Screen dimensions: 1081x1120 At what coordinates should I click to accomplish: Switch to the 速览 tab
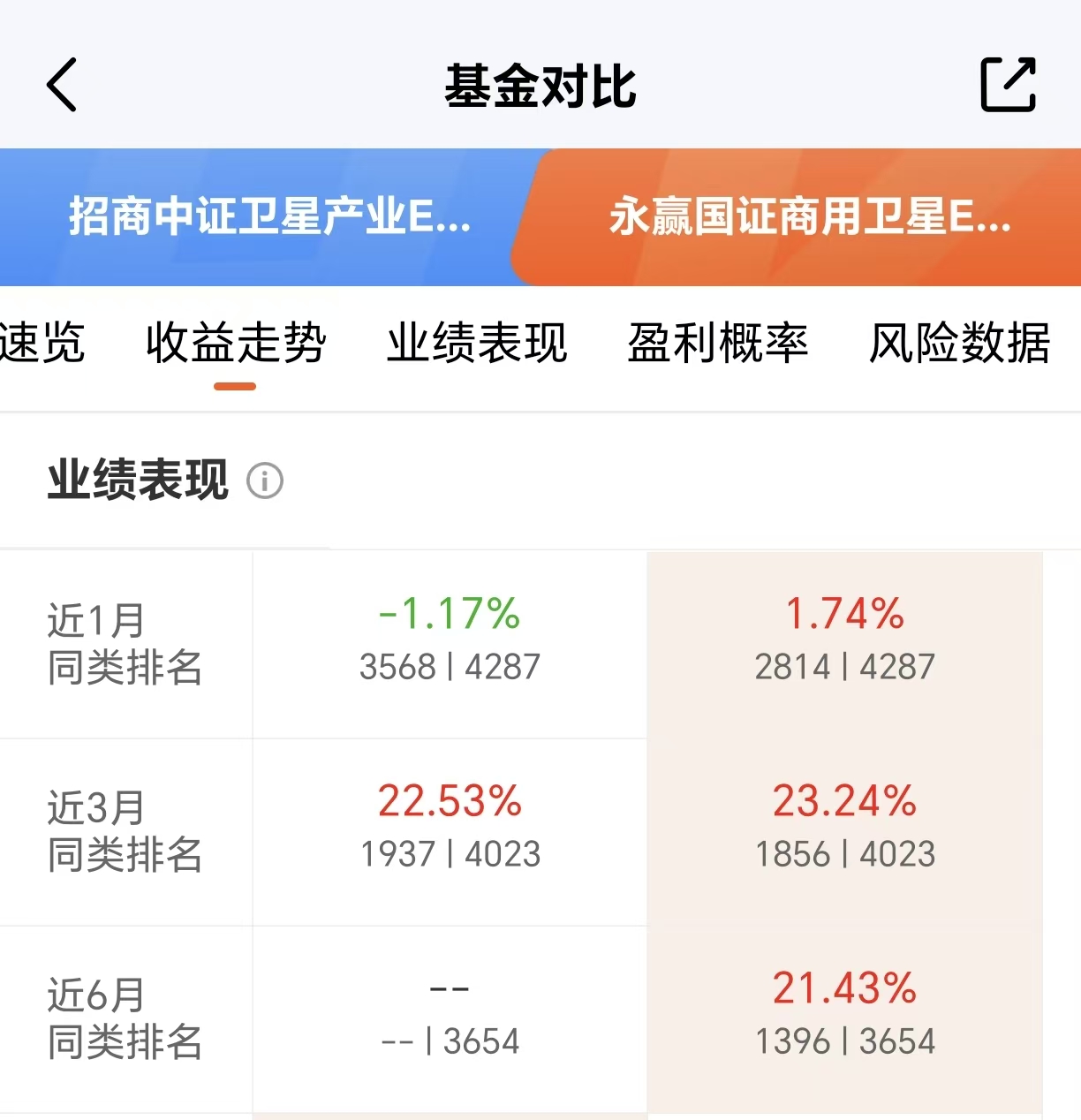coord(42,344)
